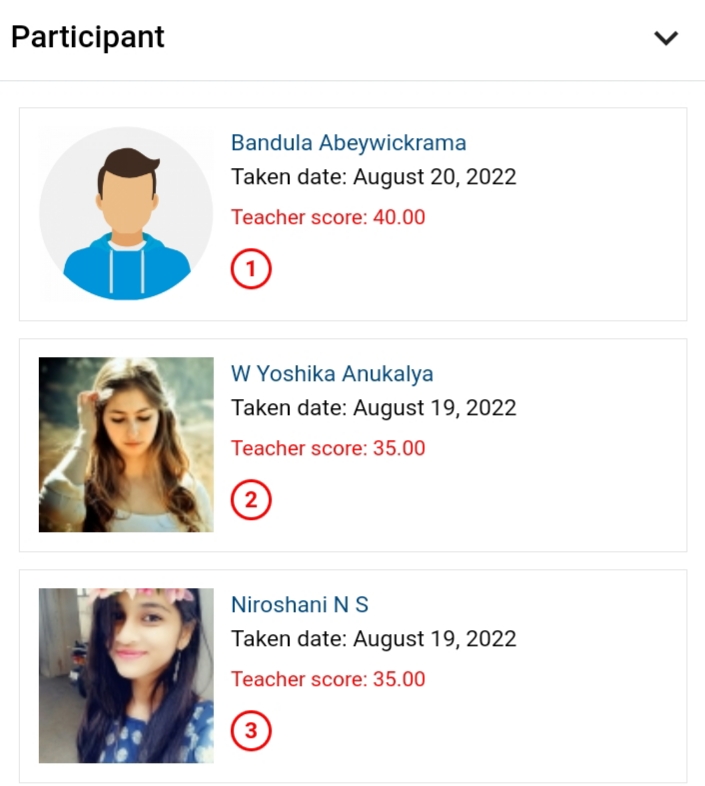The width and height of the screenshot is (705, 786).
Task: Tap W Yoshika Anukalya's photo
Action: pyautogui.click(x=126, y=444)
